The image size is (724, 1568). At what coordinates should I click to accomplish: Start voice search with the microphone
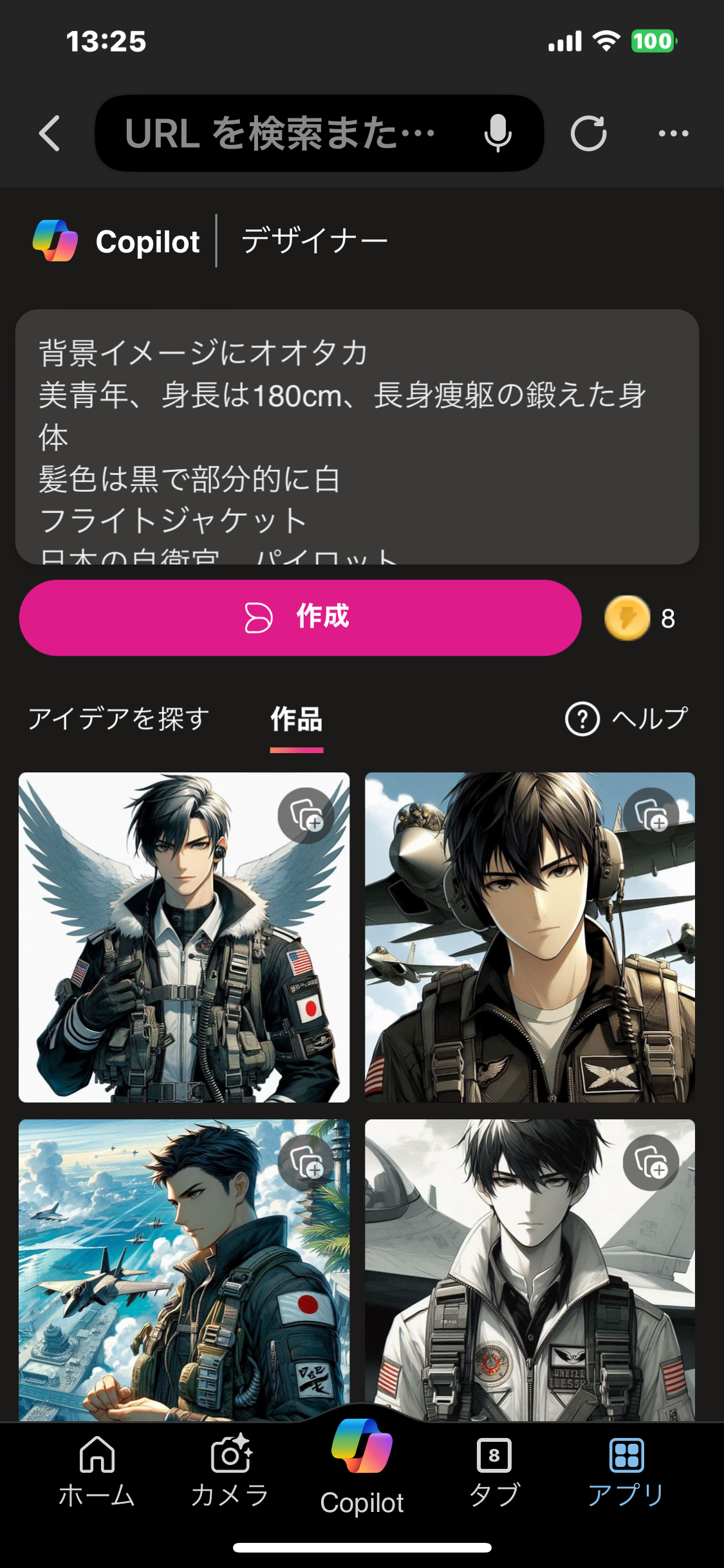(497, 134)
